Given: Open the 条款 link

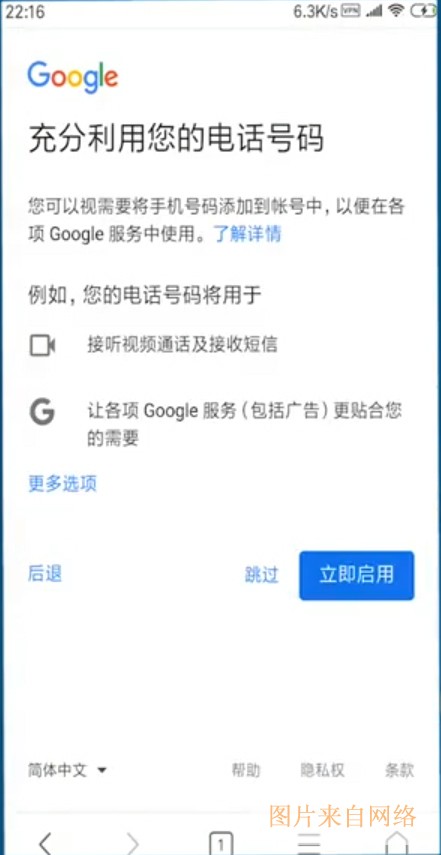Looking at the screenshot, I should 399,770.
